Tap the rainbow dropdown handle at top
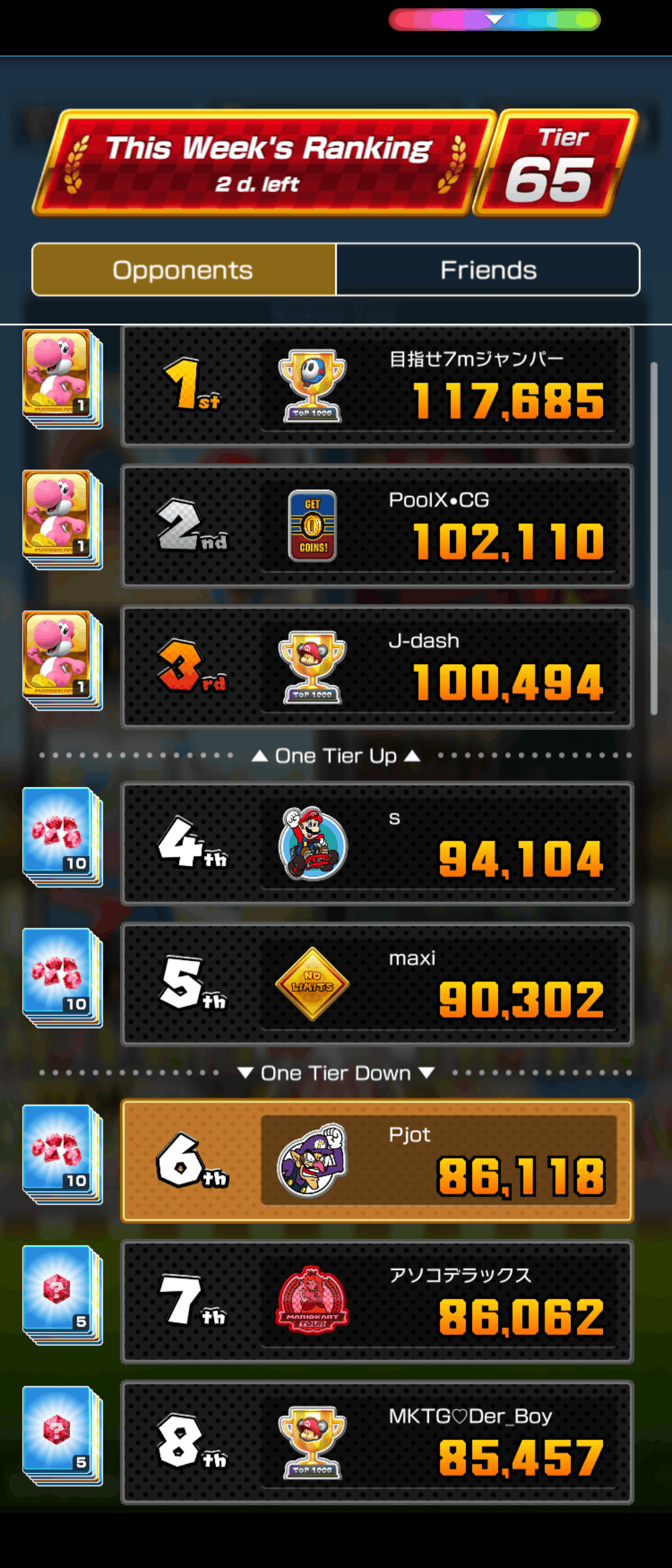This screenshot has height=1568, width=672. click(x=495, y=20)
